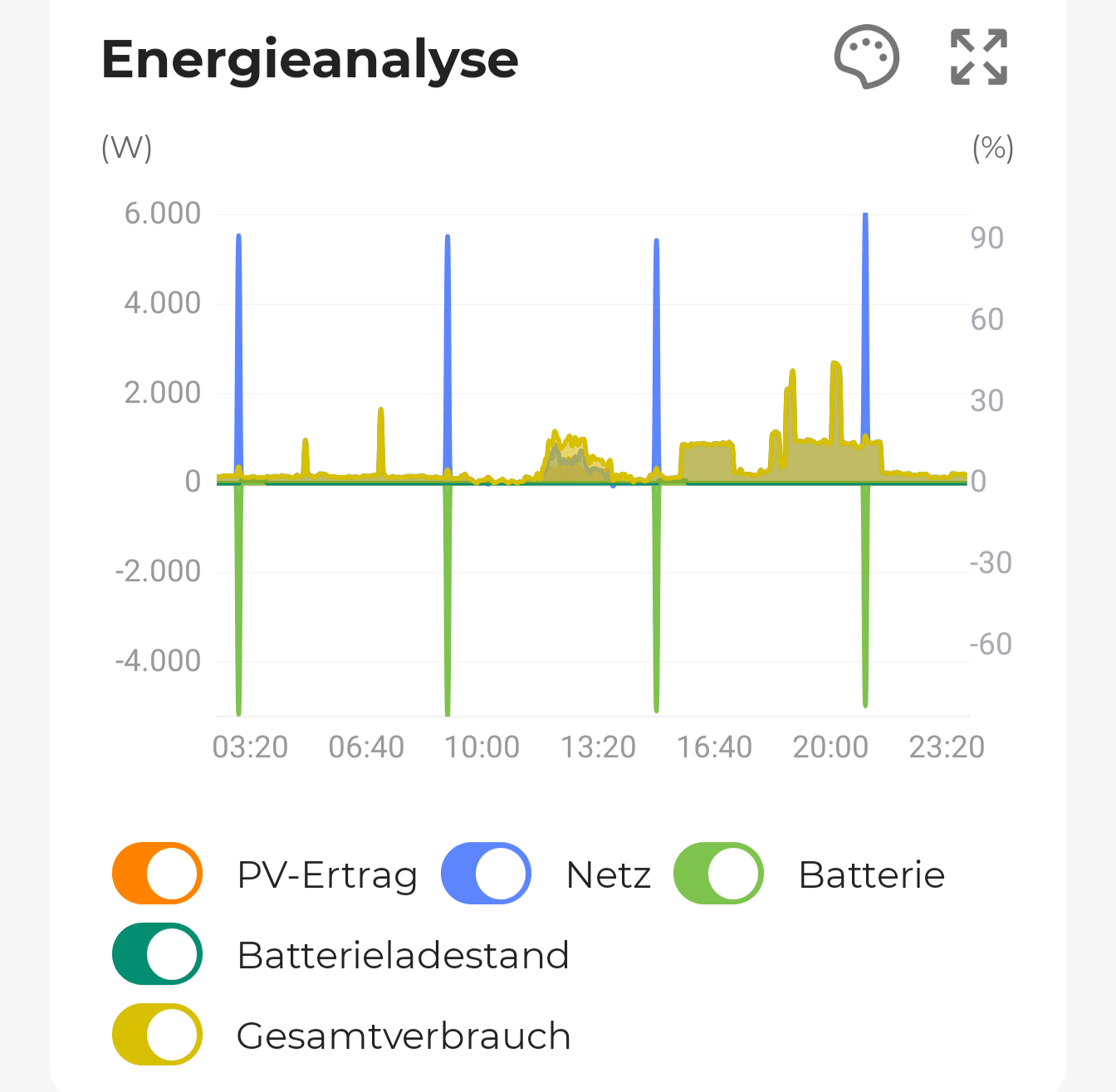Turn off the Batterie series

tap(718, 874)
